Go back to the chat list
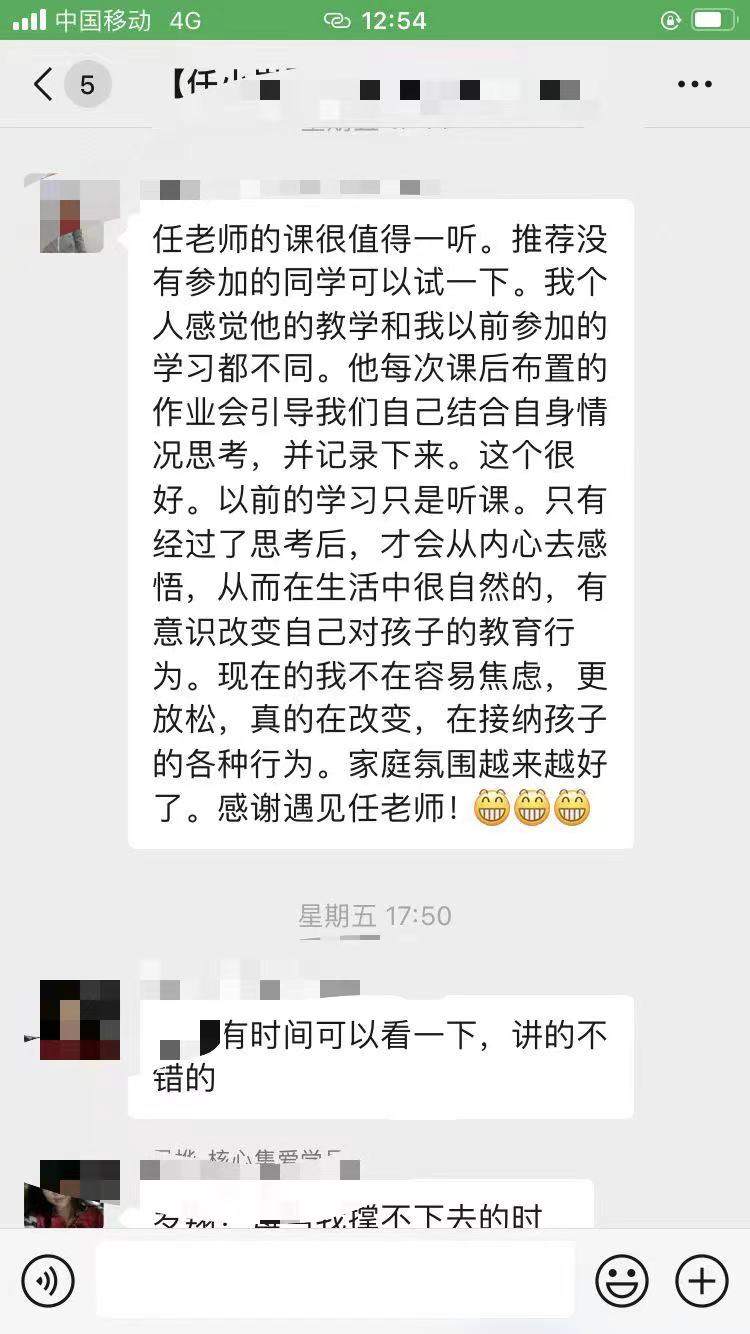The image size is (750, 1334). point(44,85)
